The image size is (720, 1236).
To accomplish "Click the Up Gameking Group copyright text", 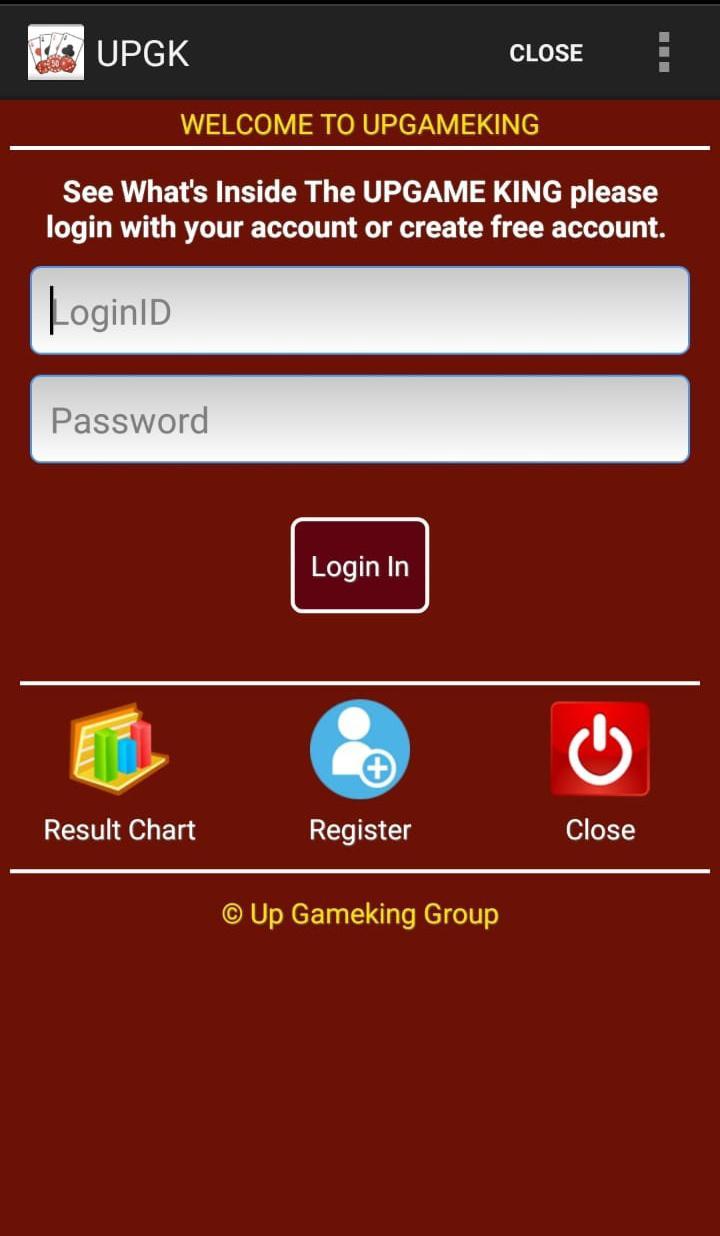I will 360,913.
